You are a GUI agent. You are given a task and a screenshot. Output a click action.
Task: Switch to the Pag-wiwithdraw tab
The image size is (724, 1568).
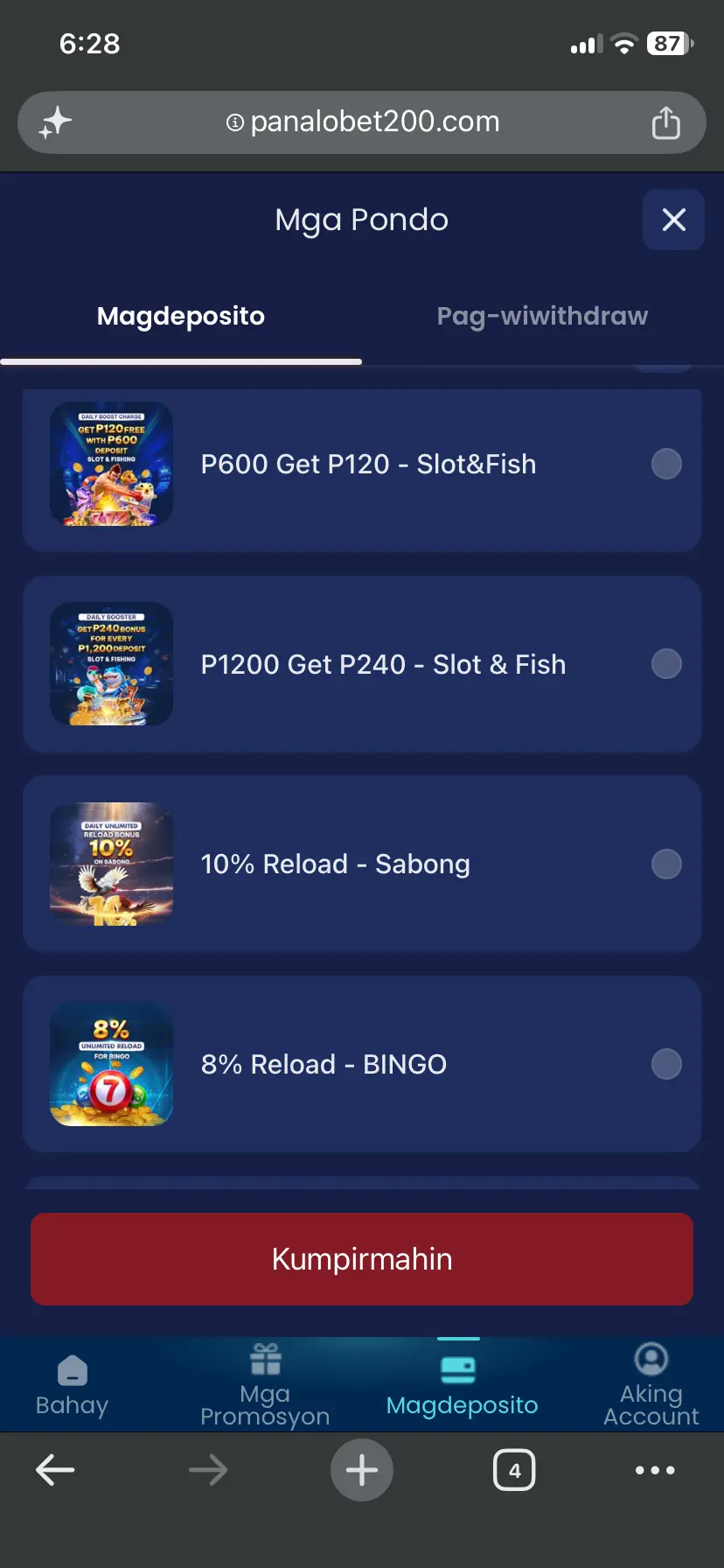pos(542,316)
